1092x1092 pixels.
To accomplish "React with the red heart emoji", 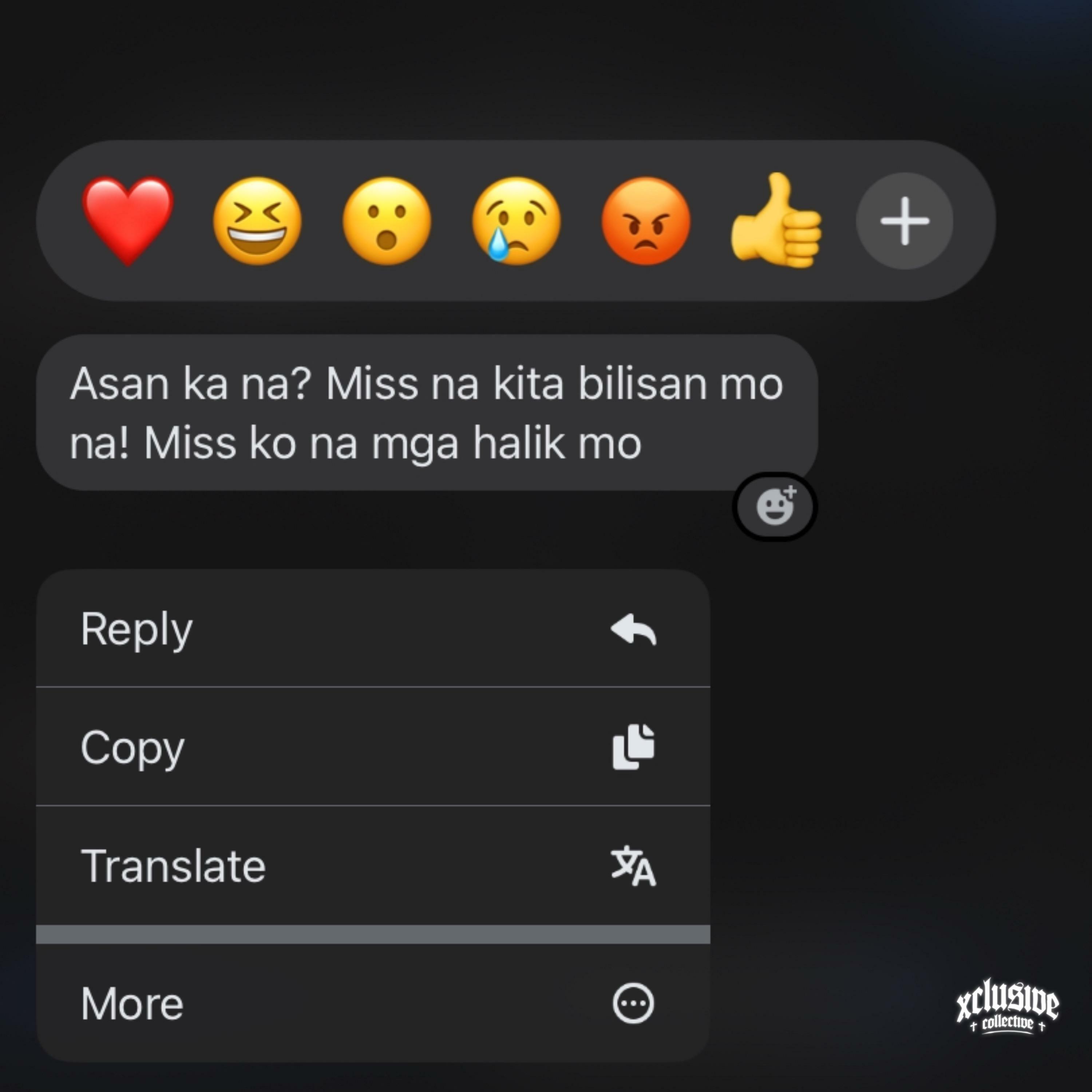I will tap(128, 220).
